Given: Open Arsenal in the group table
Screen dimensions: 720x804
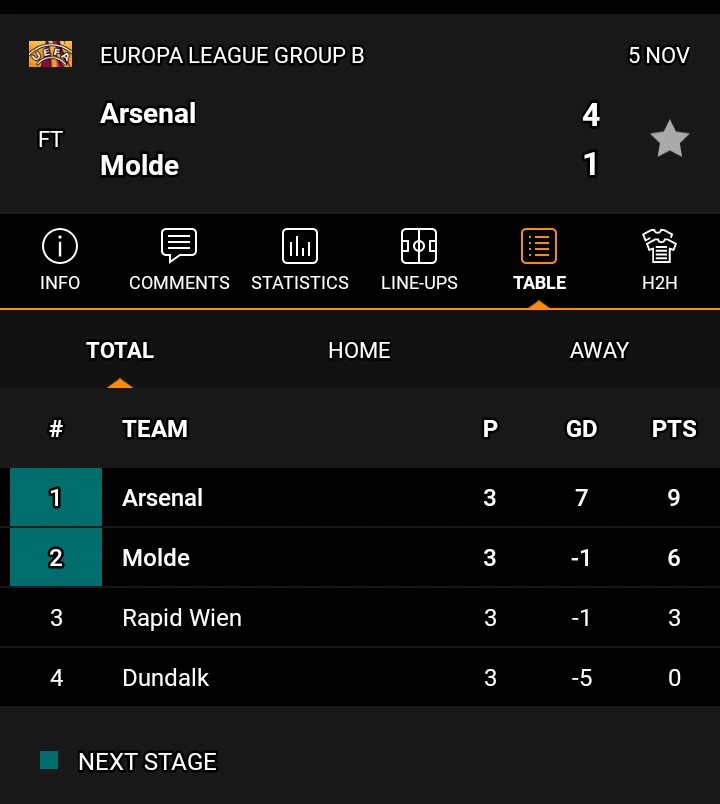Looking at the screenshot, I should click(163, 498).
